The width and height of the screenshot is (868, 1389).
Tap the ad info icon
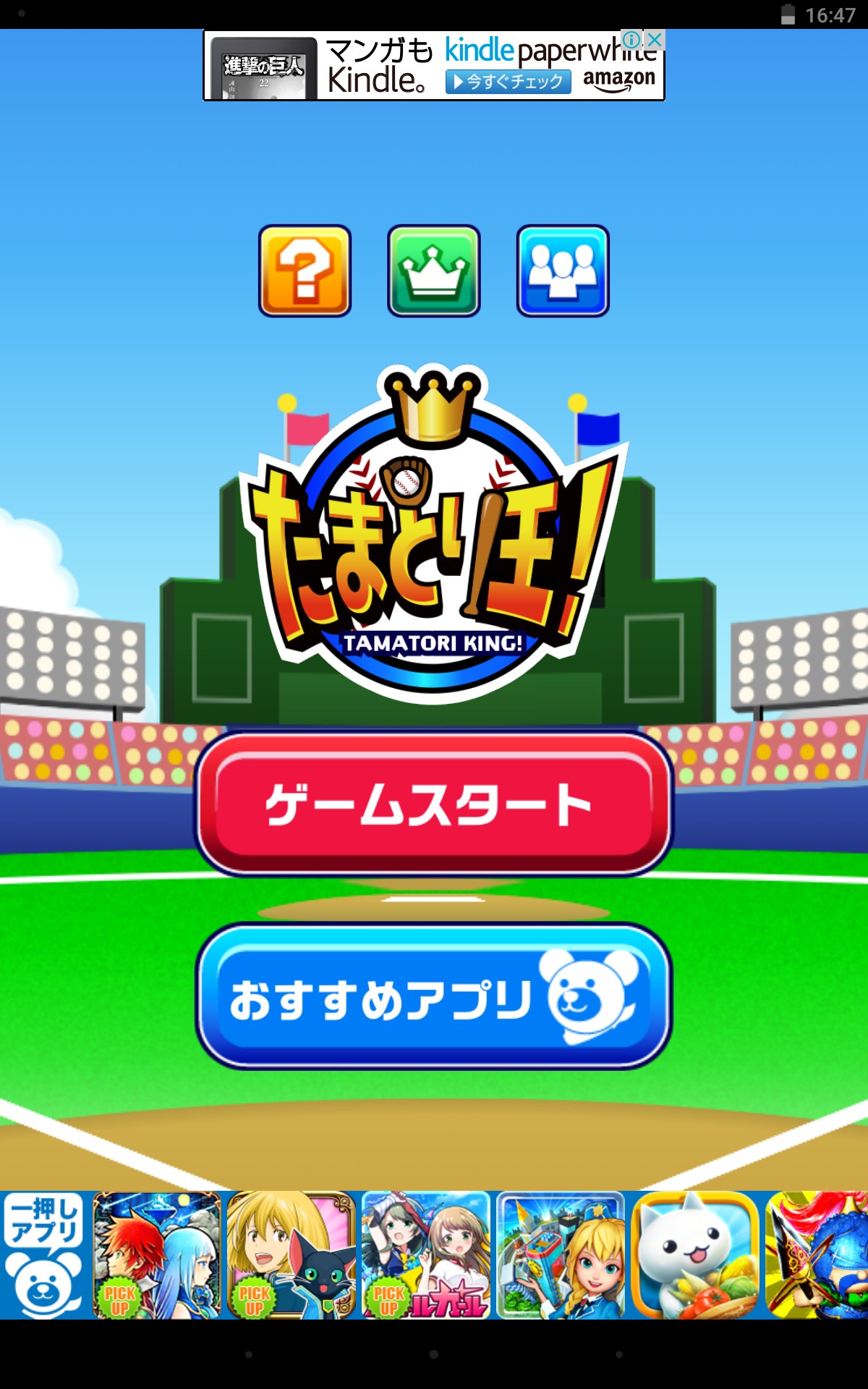631,39
